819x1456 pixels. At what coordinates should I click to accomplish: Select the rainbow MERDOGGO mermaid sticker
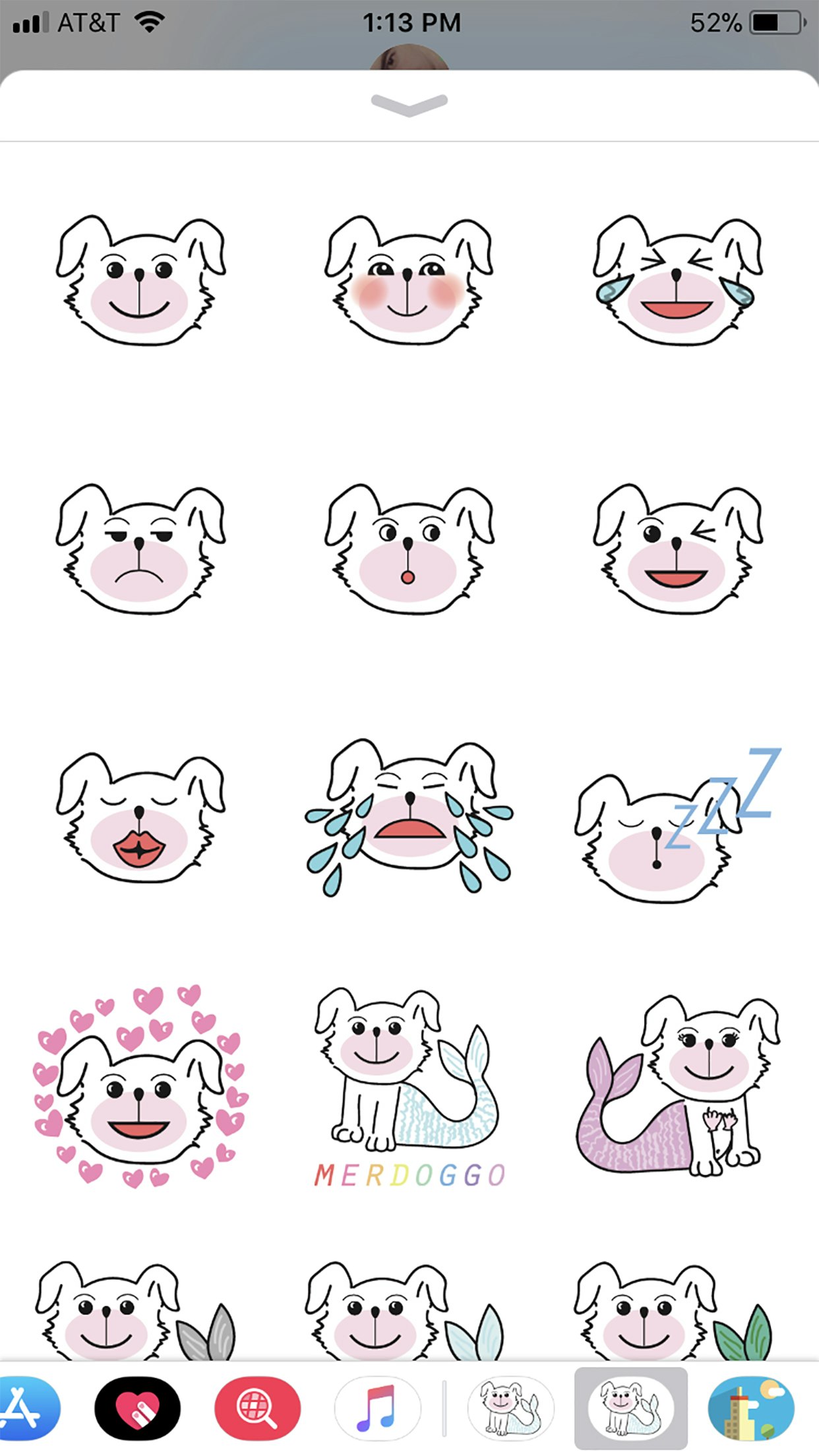click(x=409, y=1081)
